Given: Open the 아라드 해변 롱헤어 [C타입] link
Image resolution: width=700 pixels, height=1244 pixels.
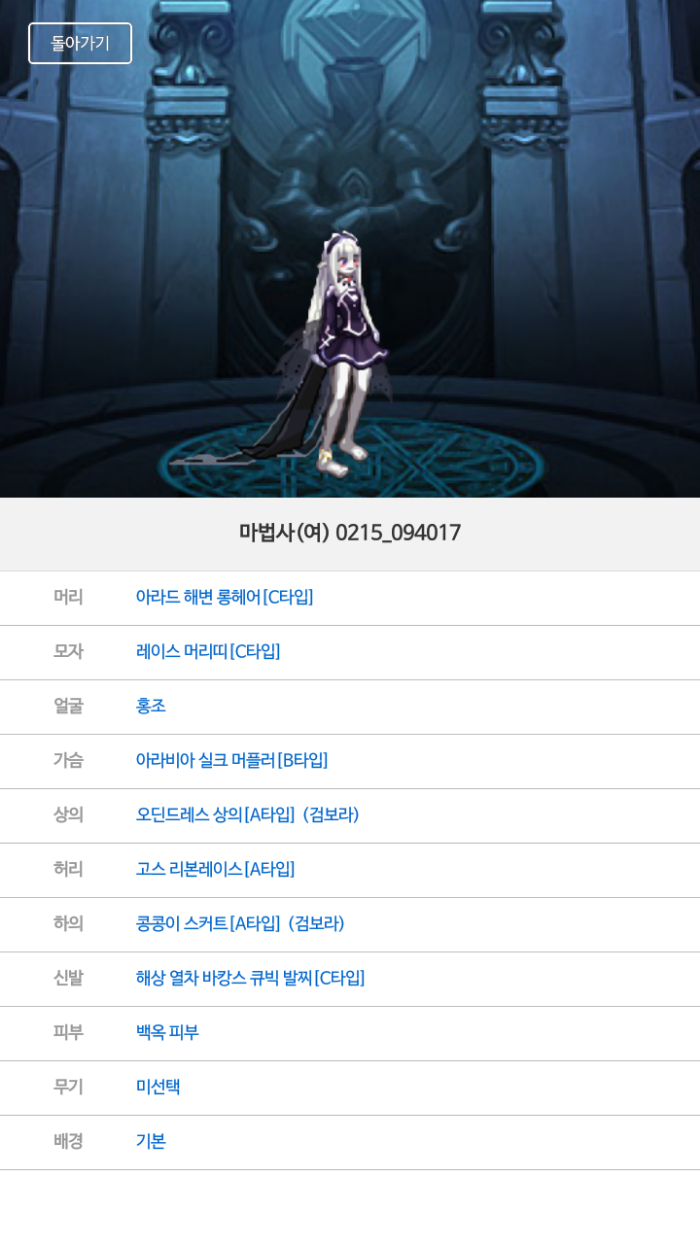Looking at the screenshot, I should (x=224, y=597).
